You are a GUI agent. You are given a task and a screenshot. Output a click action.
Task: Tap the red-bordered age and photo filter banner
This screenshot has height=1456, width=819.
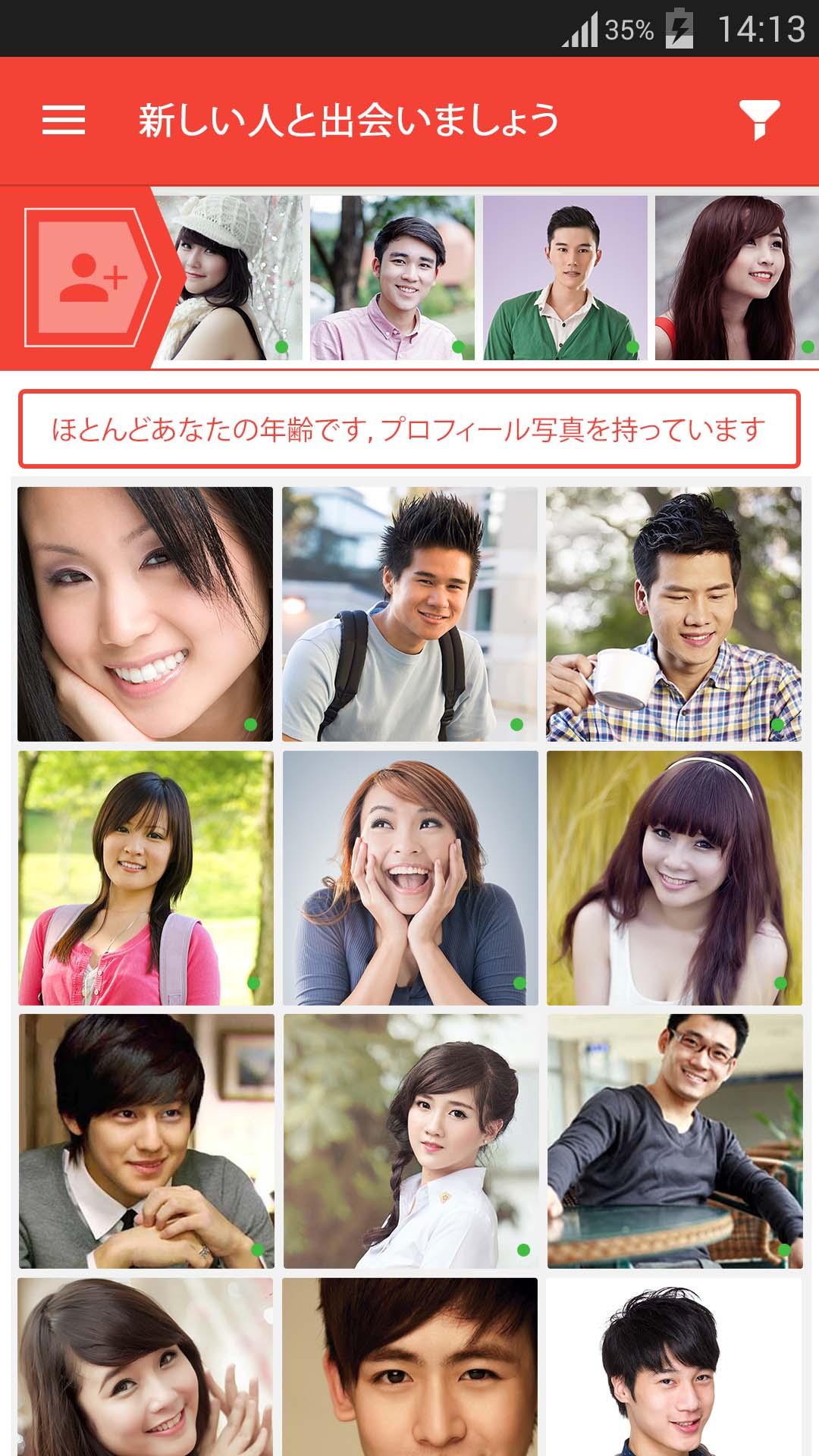(x=409, y=429)
